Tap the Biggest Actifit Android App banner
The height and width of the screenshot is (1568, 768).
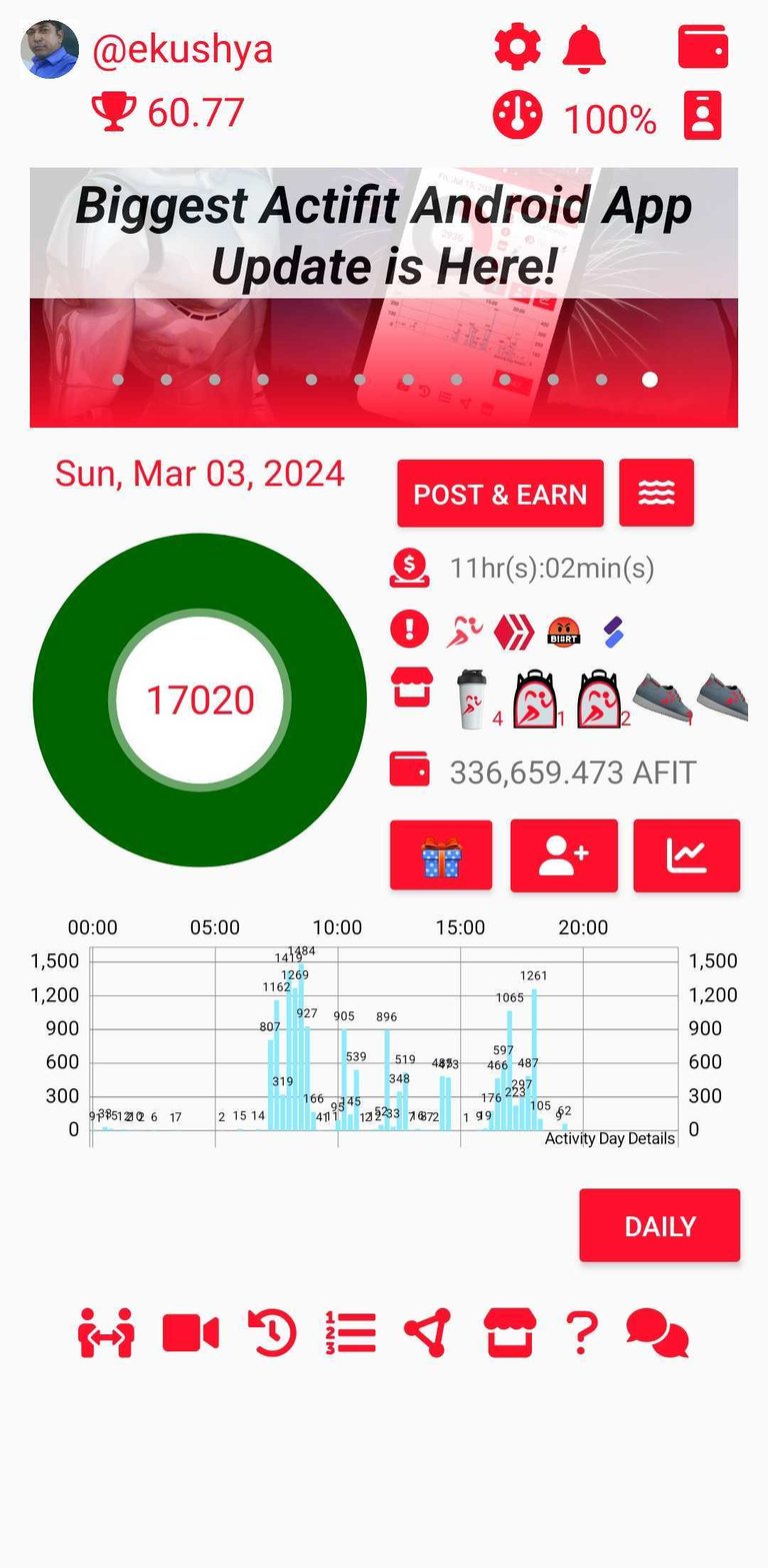coord(384,297)
